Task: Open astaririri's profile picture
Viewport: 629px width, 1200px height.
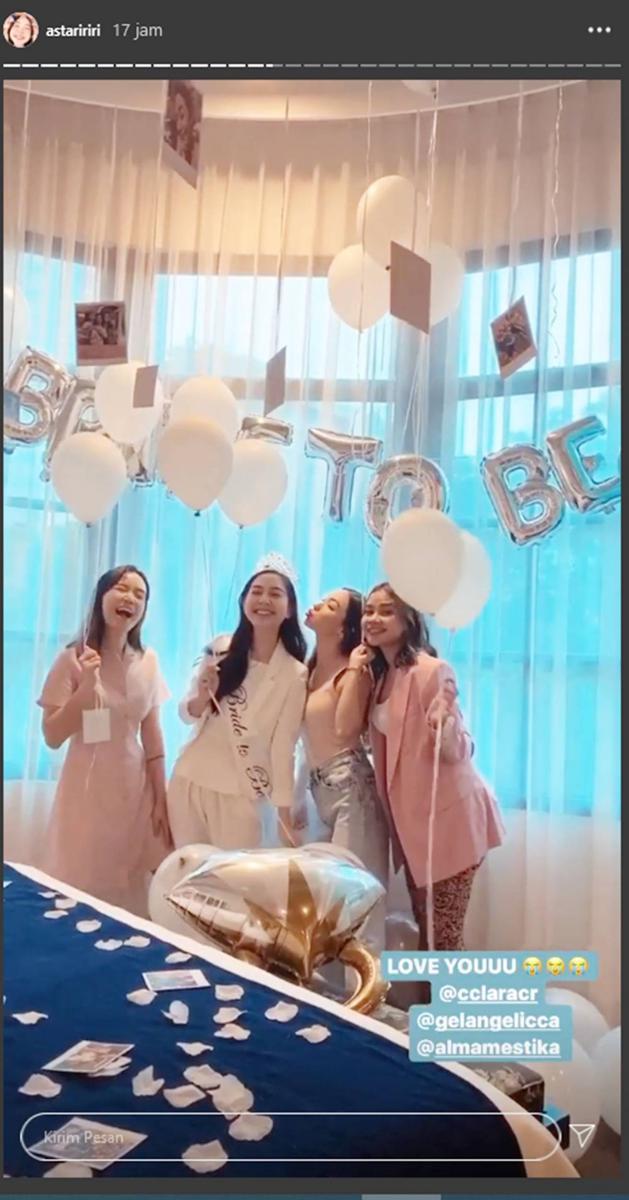Action: coord(21,30)
